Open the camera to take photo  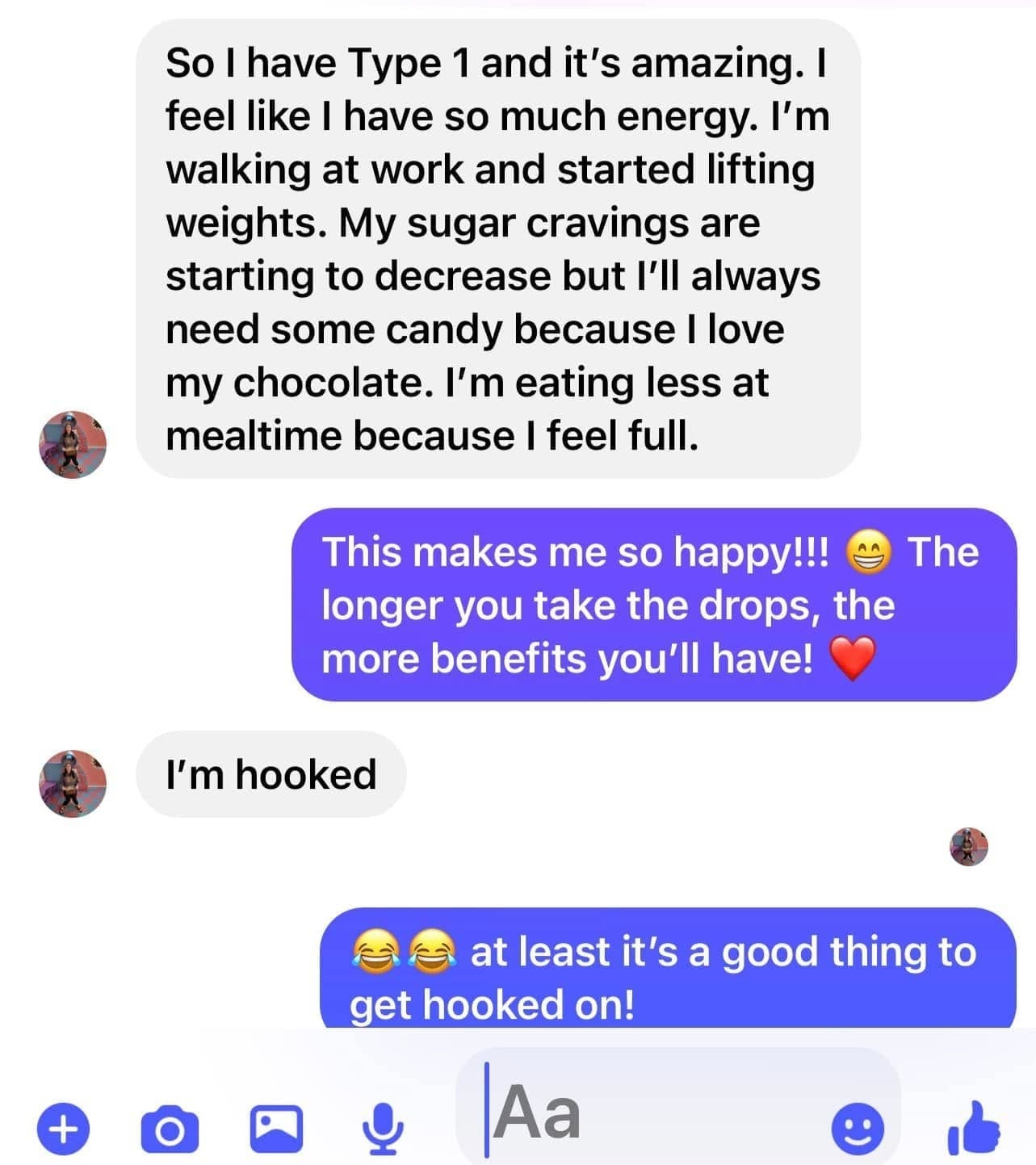(x=169, y=1129)
